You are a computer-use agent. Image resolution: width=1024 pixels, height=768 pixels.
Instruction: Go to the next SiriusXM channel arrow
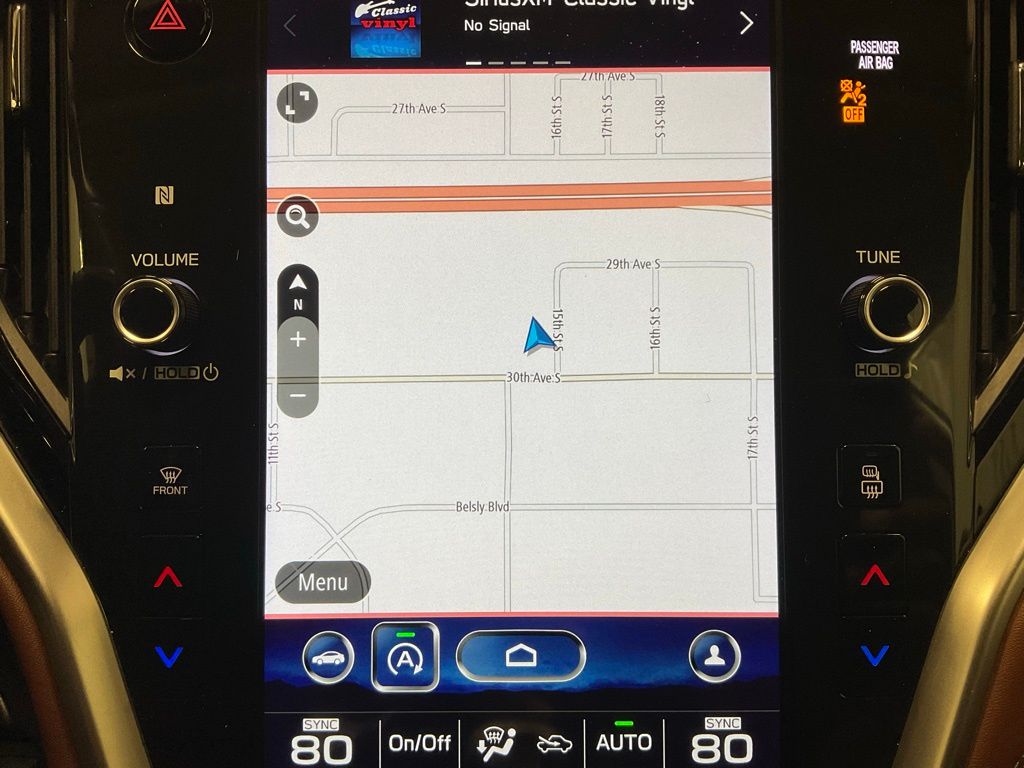click(746, 23)
